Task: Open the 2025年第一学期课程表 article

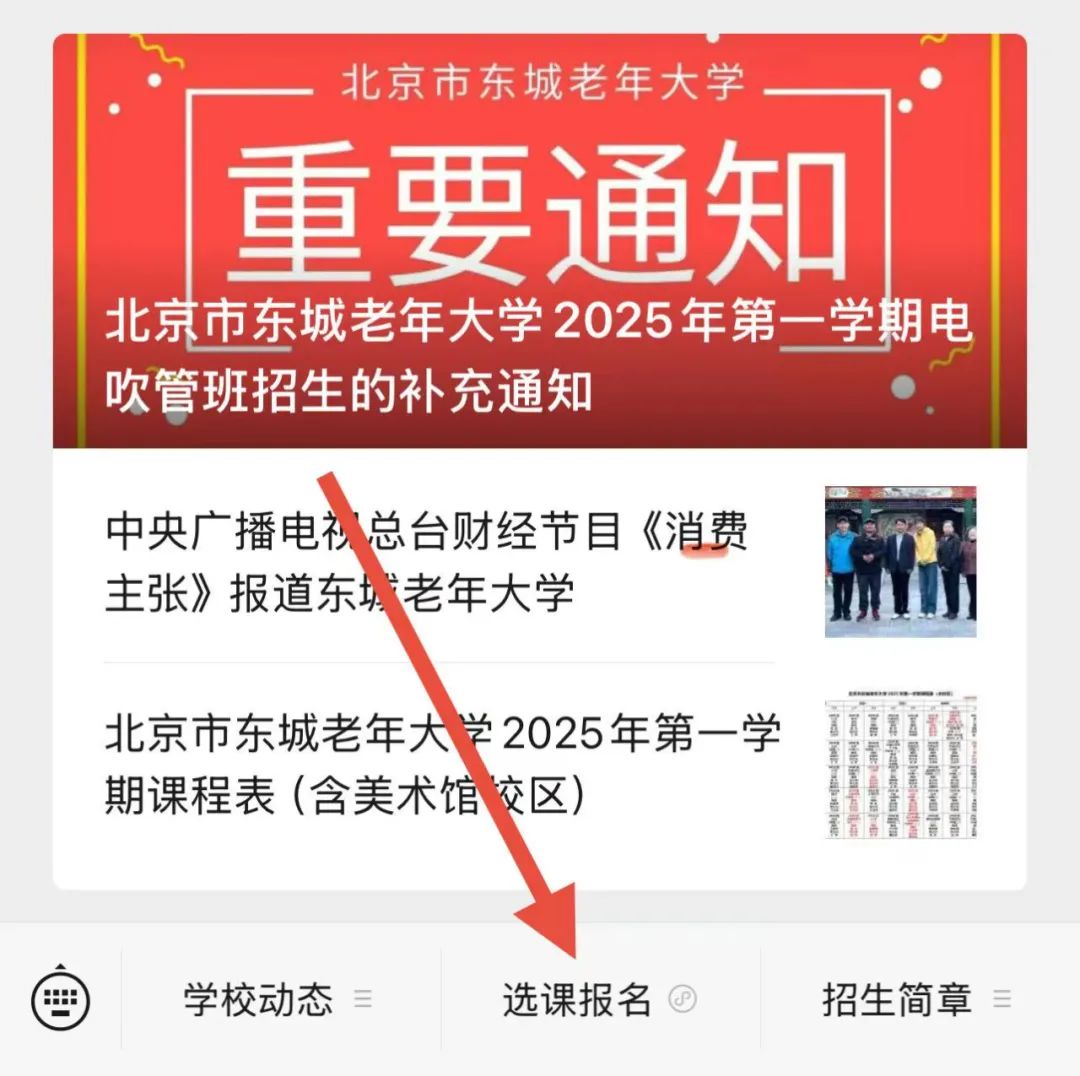Action: tap(440, 766)
